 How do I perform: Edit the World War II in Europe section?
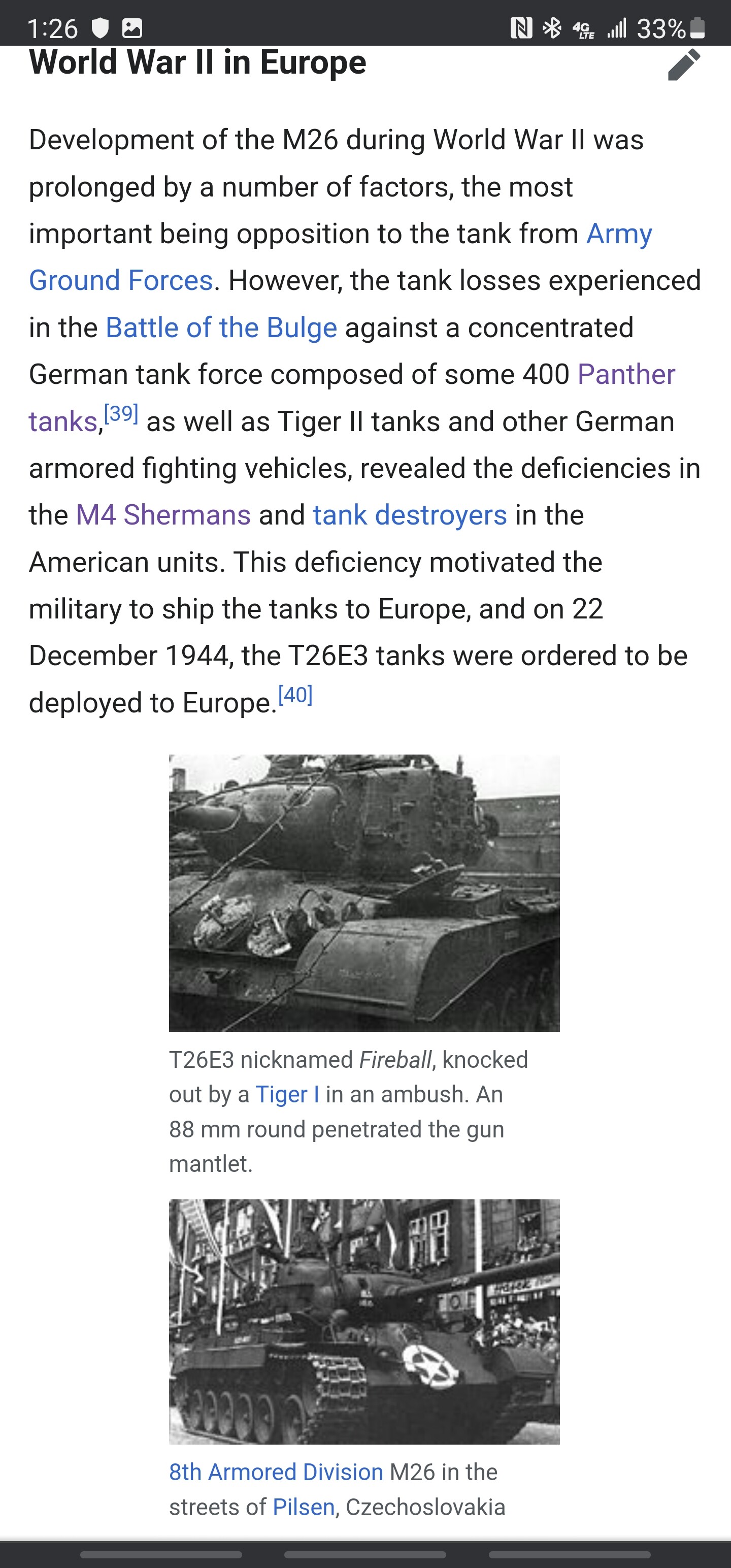pos(684,64)
